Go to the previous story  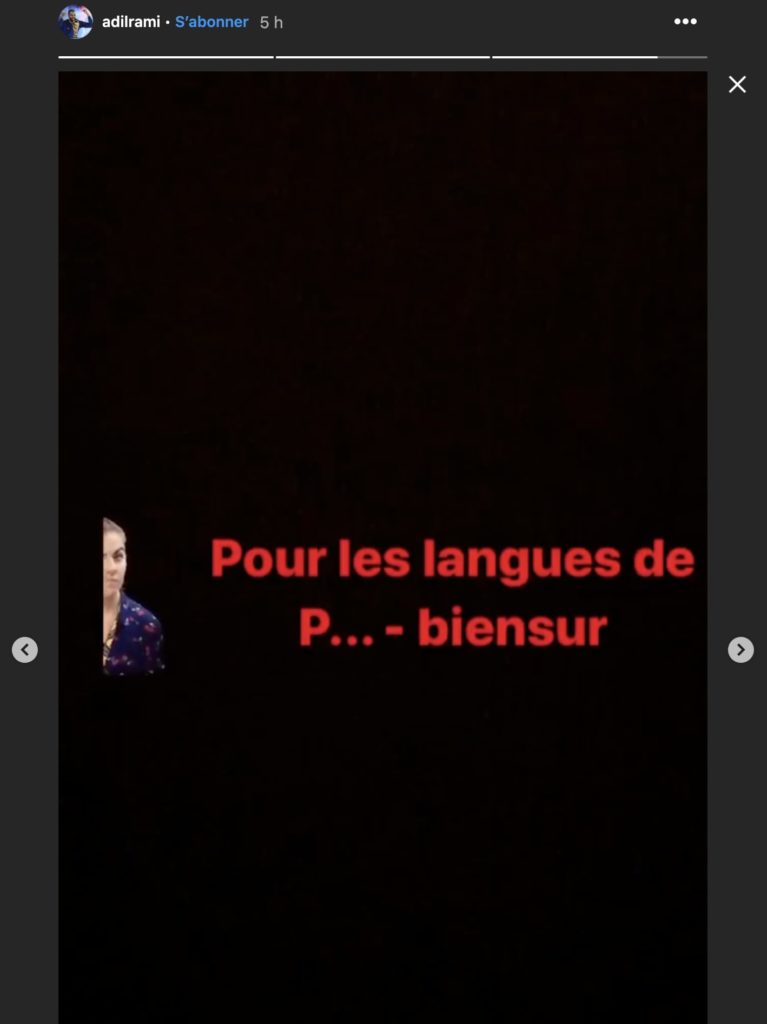[25, 650]
